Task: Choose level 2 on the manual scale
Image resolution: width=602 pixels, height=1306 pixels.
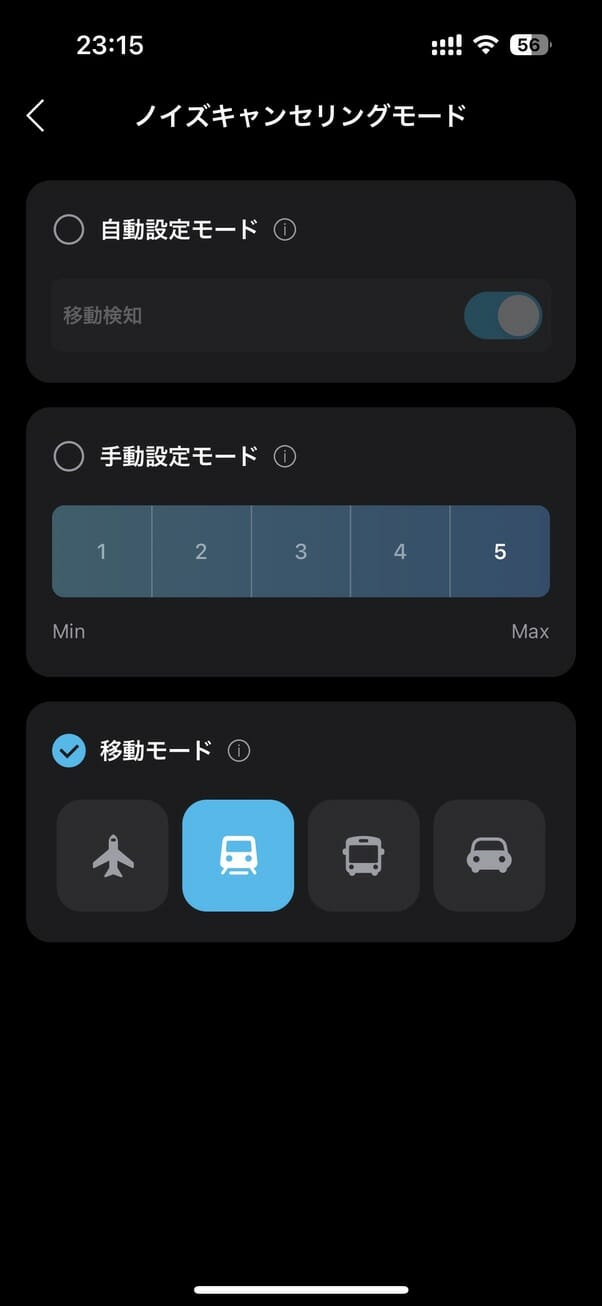Action: click(201, 552)
